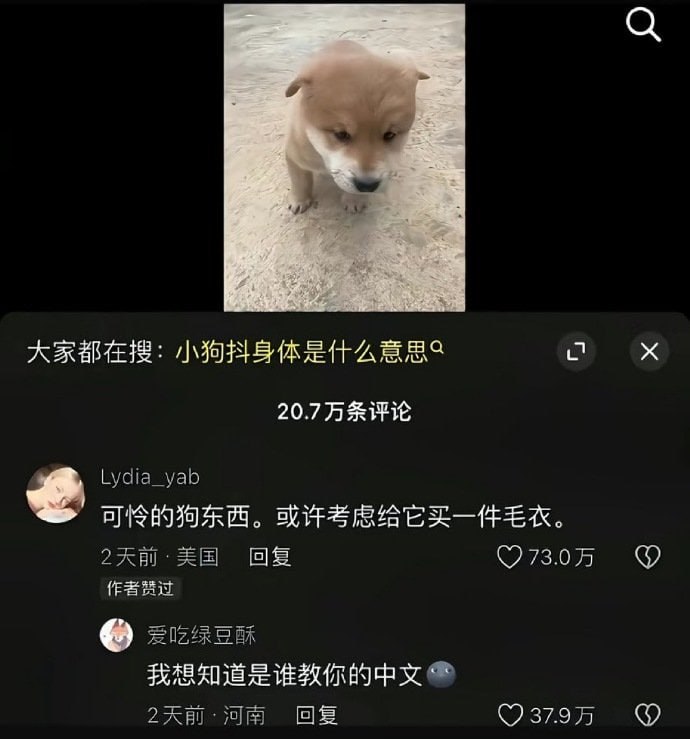The height and width of the screenshot is (739, 690).
Task: Dislike Lydia_yab's comment
Action: click(647, 557)
